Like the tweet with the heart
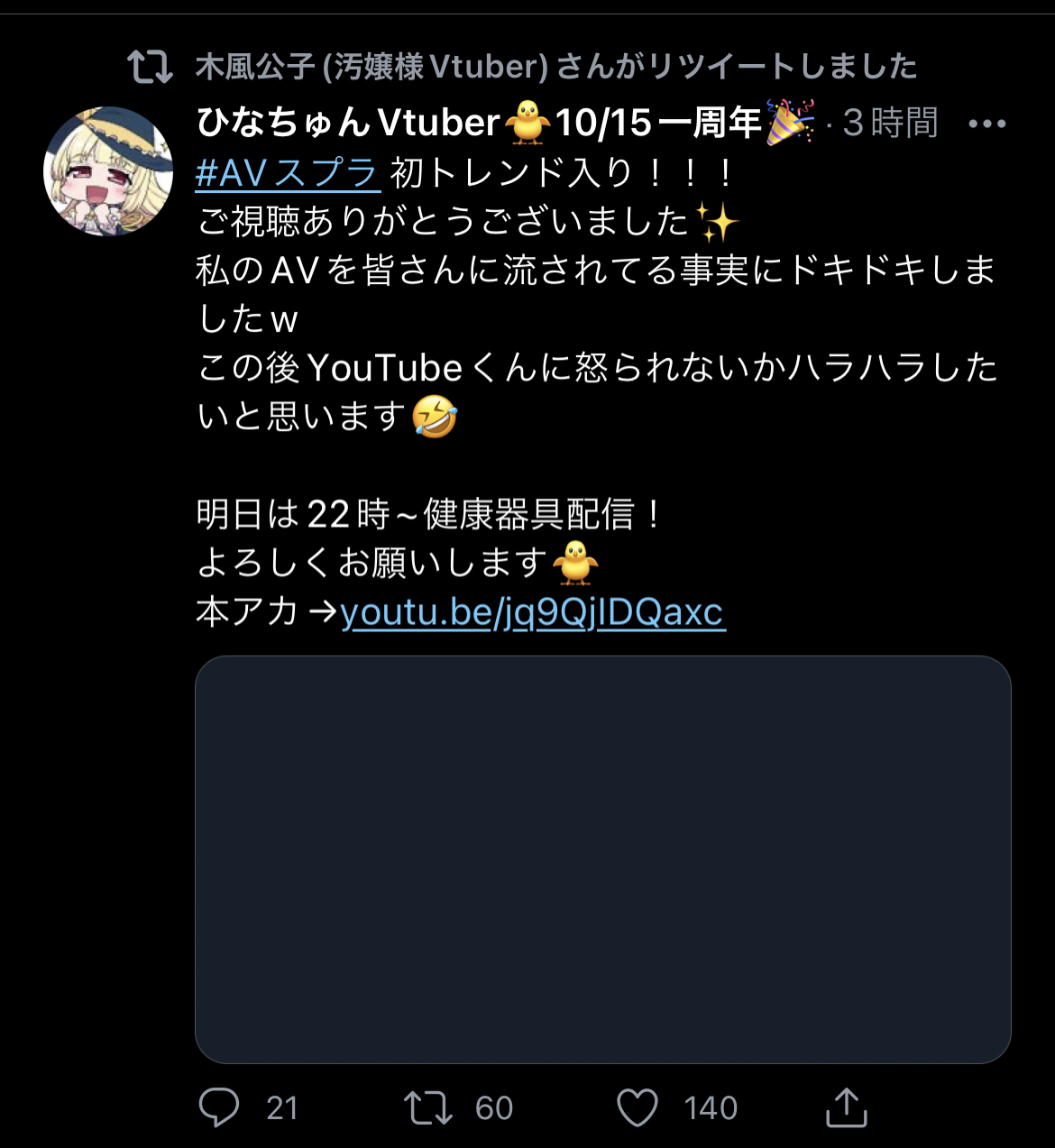Viewport: 1055px width, 1148px height. coord(638,1107)
